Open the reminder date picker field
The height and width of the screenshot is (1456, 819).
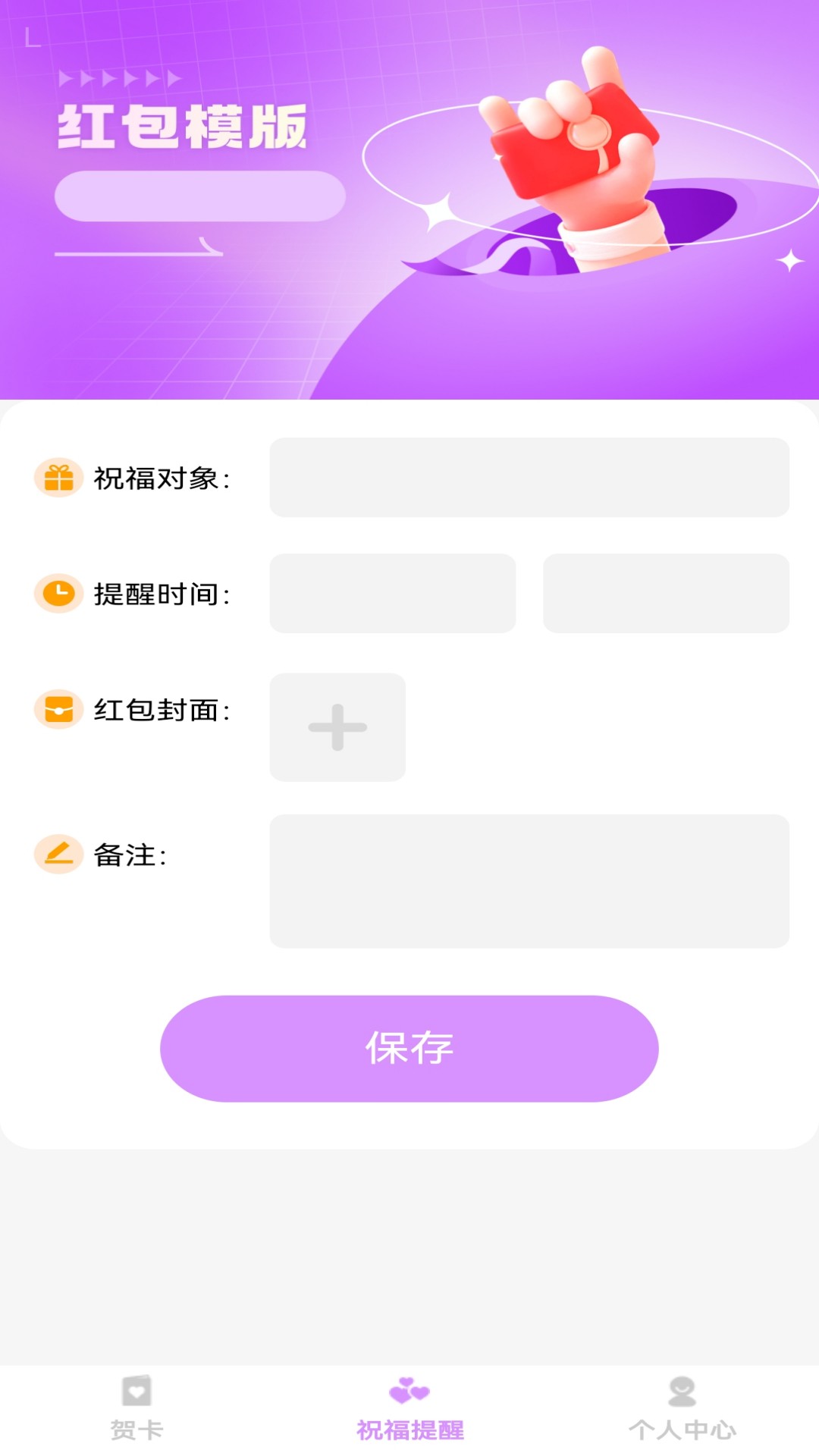(x=393, y=593)
